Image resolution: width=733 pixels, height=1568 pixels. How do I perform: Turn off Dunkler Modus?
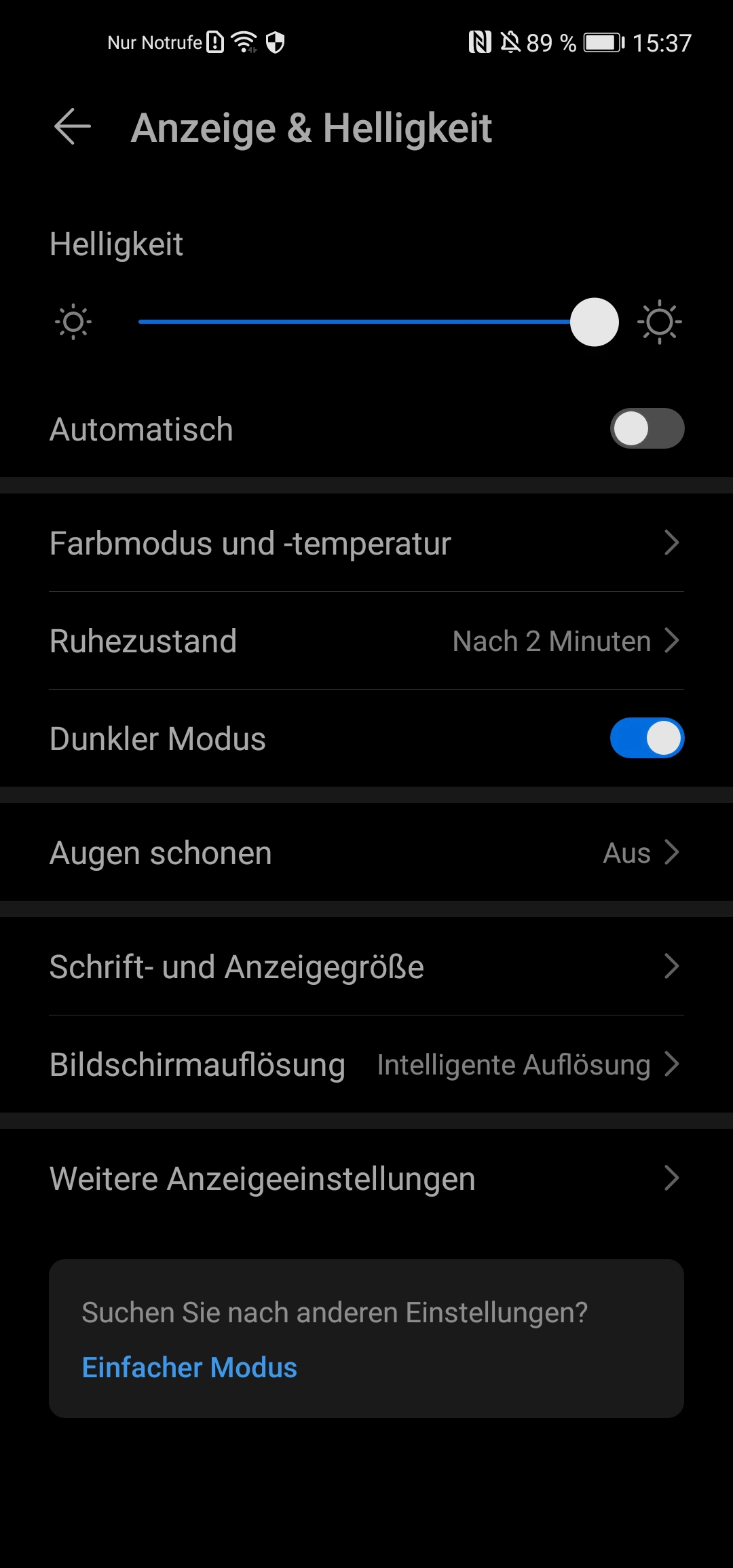point(647,738)
